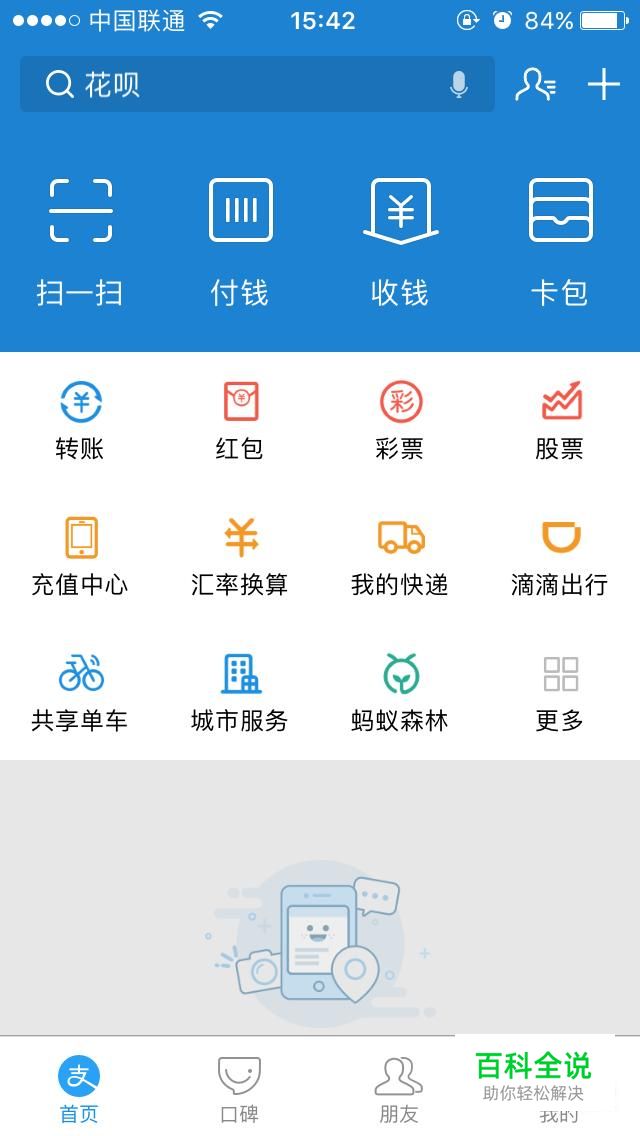Launch 汇率换算 currency converter

(240, 556)
